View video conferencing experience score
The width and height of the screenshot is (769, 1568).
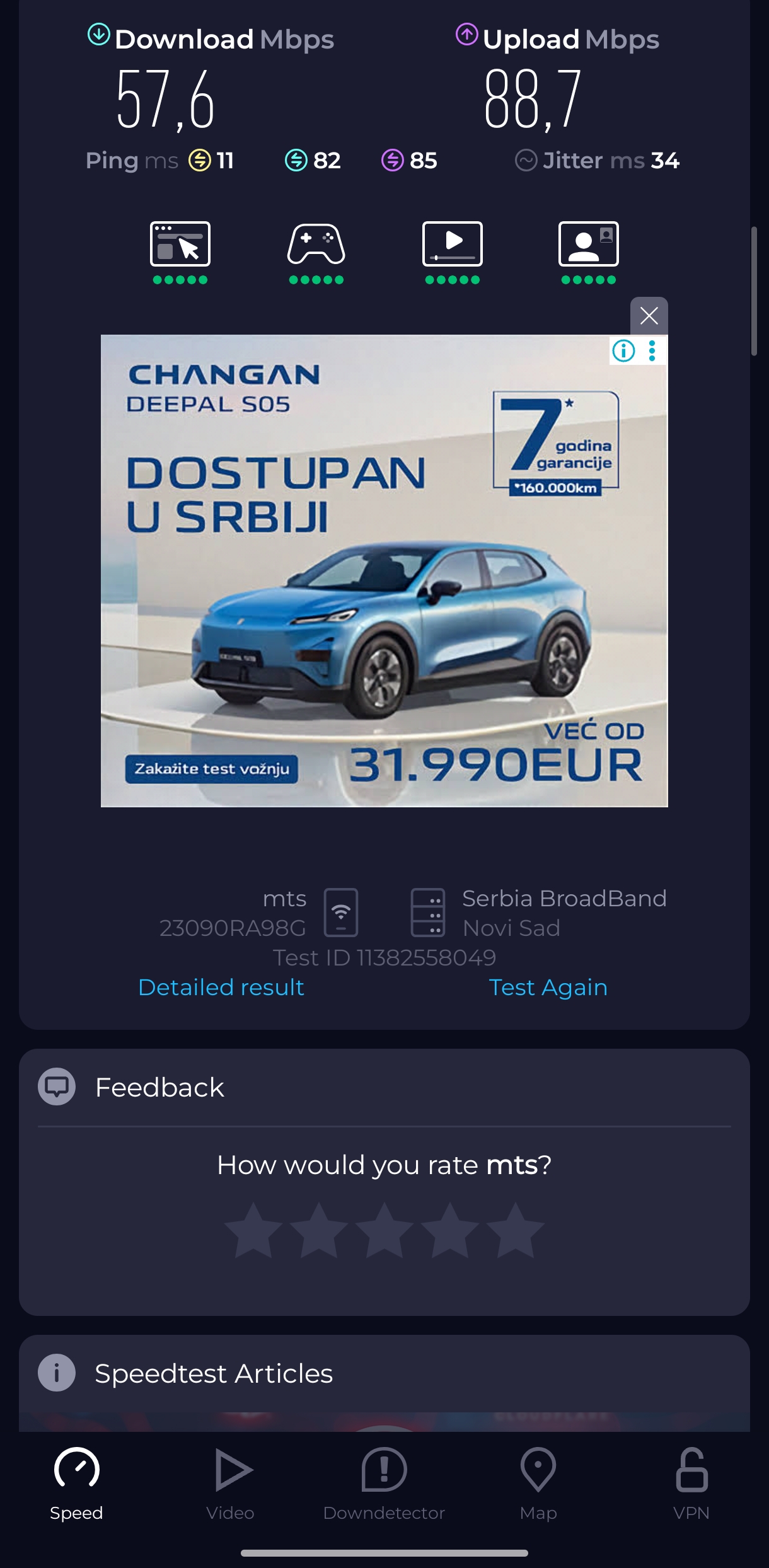tap(589, 251)
